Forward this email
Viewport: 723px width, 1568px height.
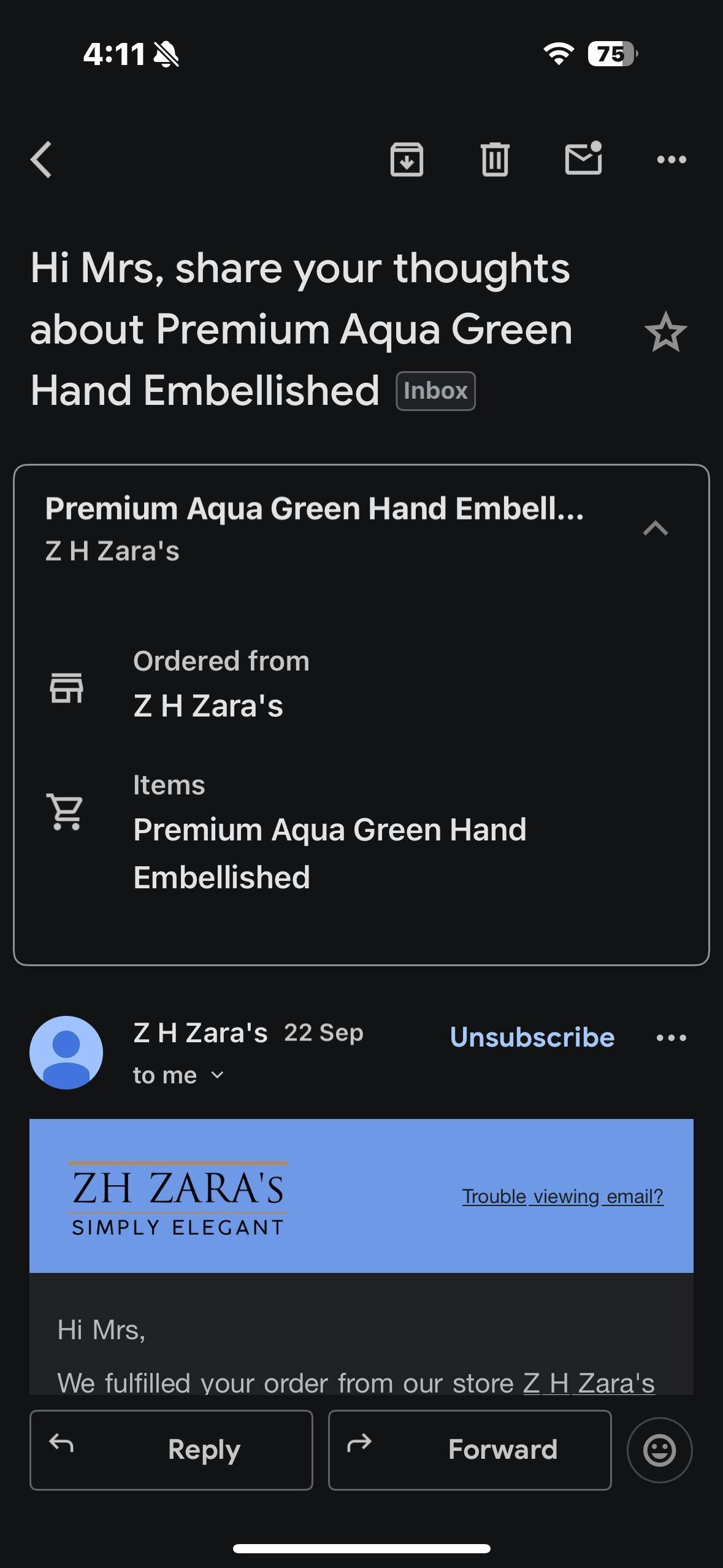click(x=470, y=1450)
